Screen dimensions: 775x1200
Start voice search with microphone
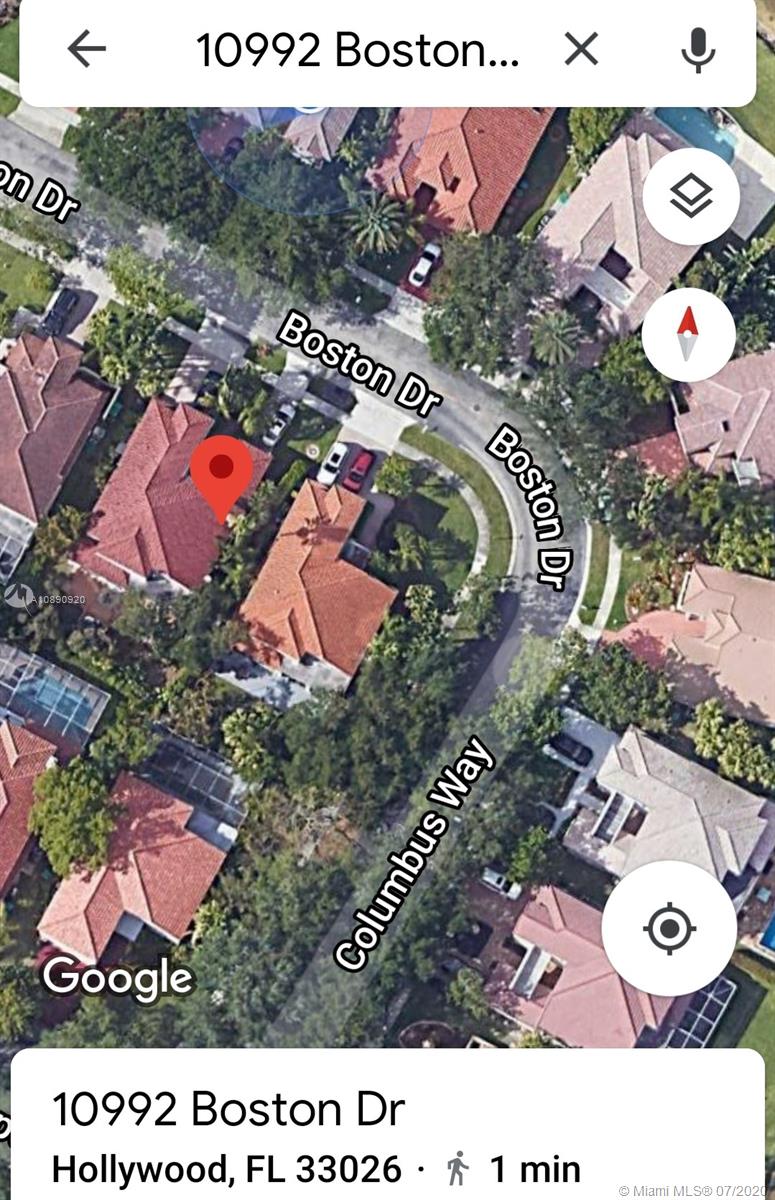pos(698,49)
